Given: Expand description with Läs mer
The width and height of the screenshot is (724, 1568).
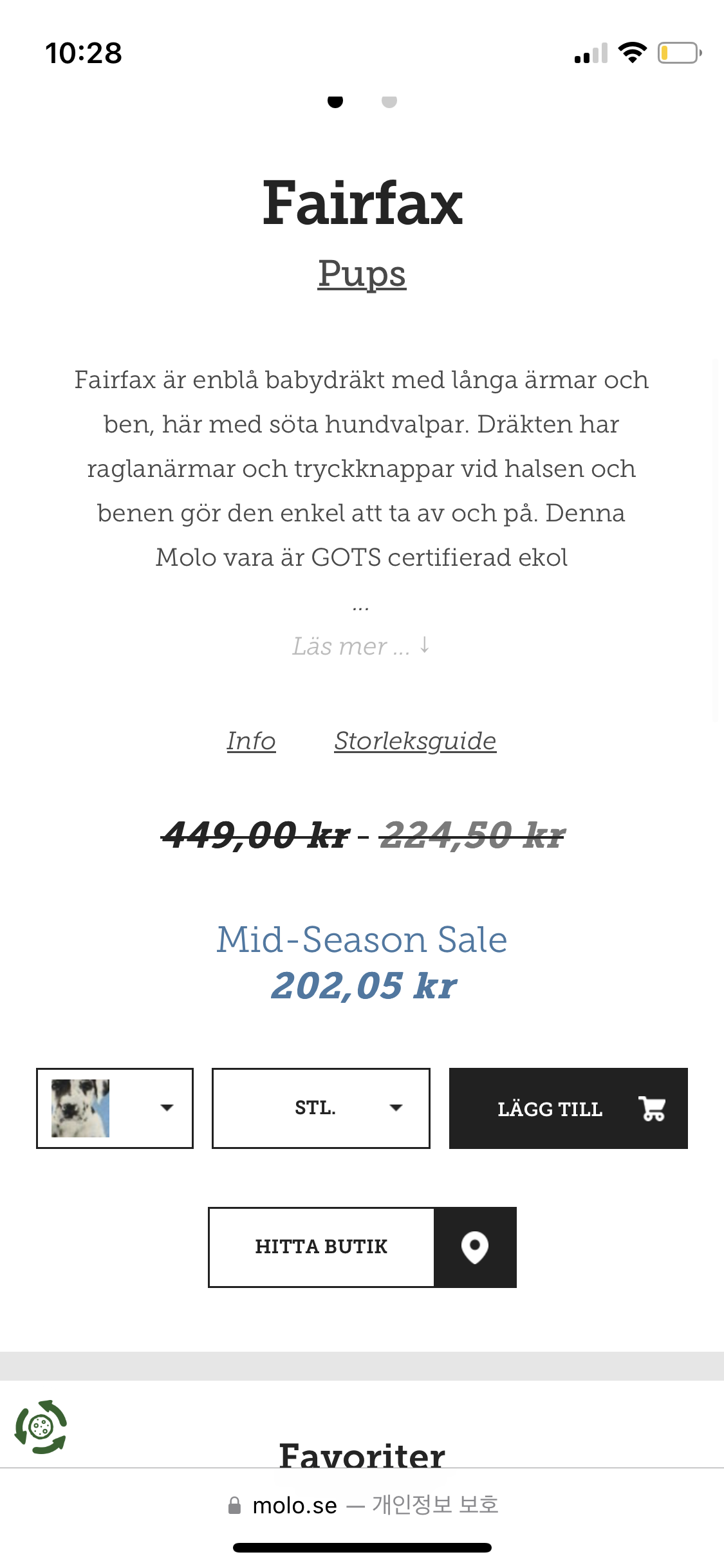Looking at the screenshot, I should pos(360,646).
